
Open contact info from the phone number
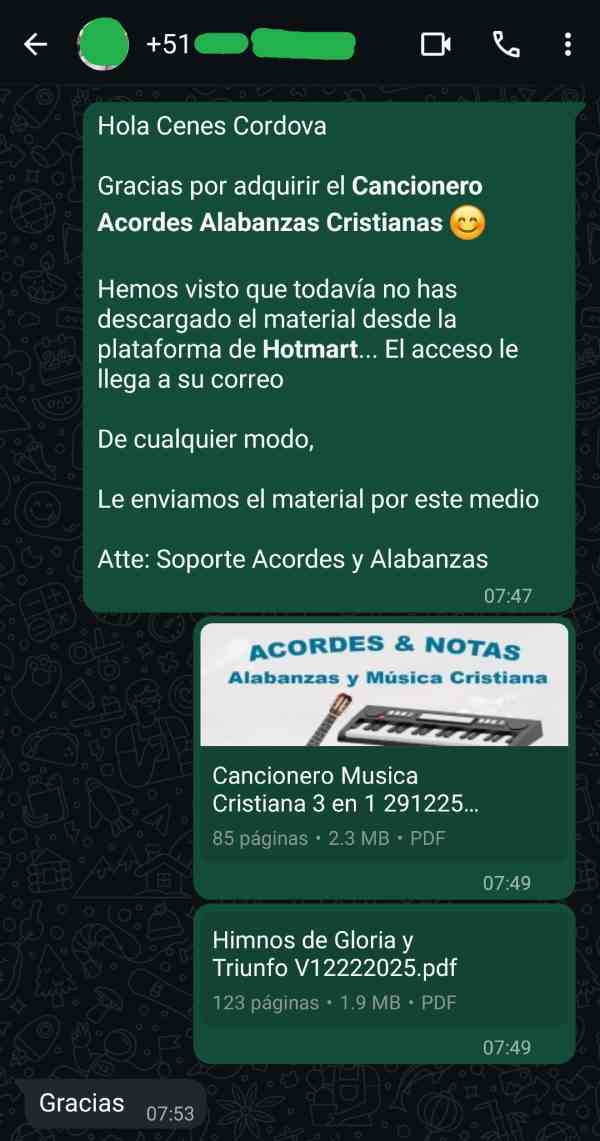(x=250, y=44)
